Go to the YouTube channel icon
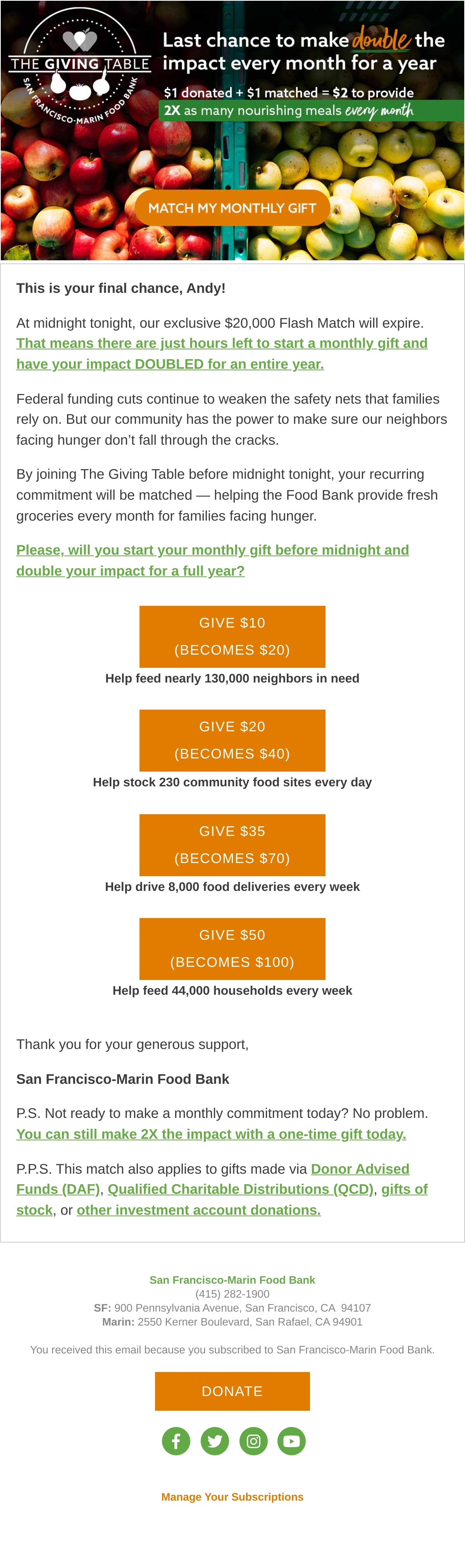The image size is (465, 1568). 291,1441
